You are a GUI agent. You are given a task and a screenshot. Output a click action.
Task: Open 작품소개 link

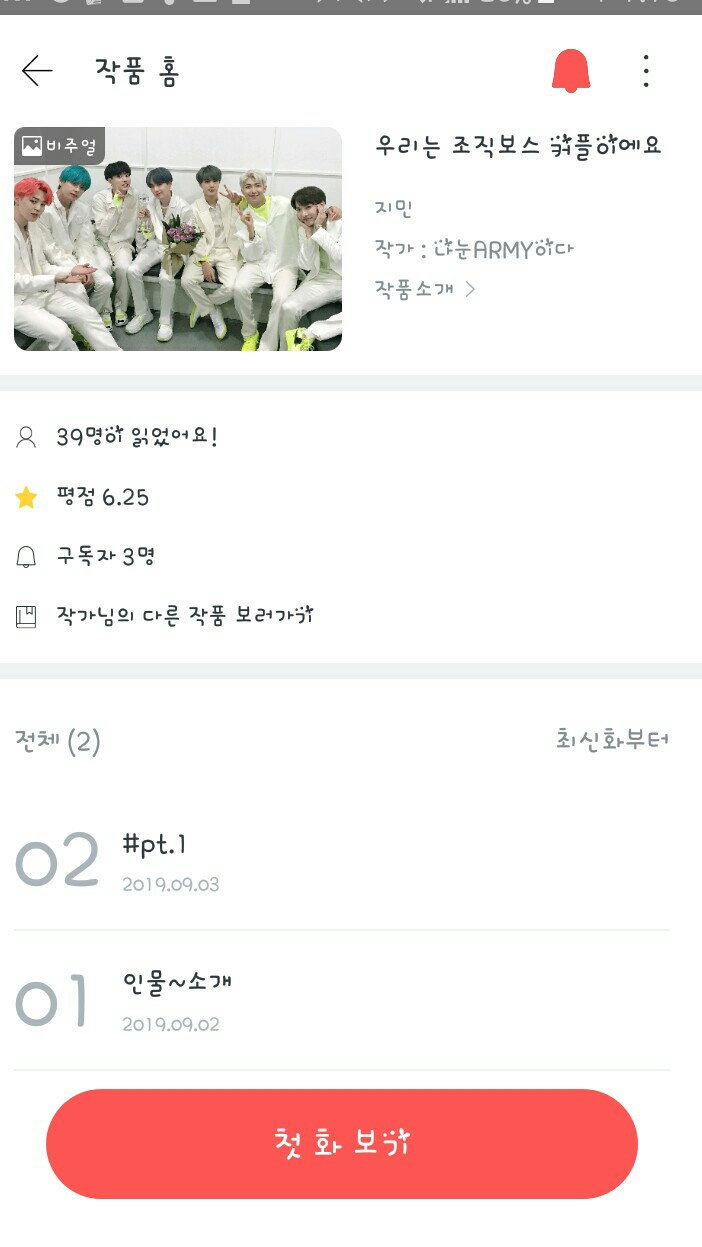pos(425,289)
